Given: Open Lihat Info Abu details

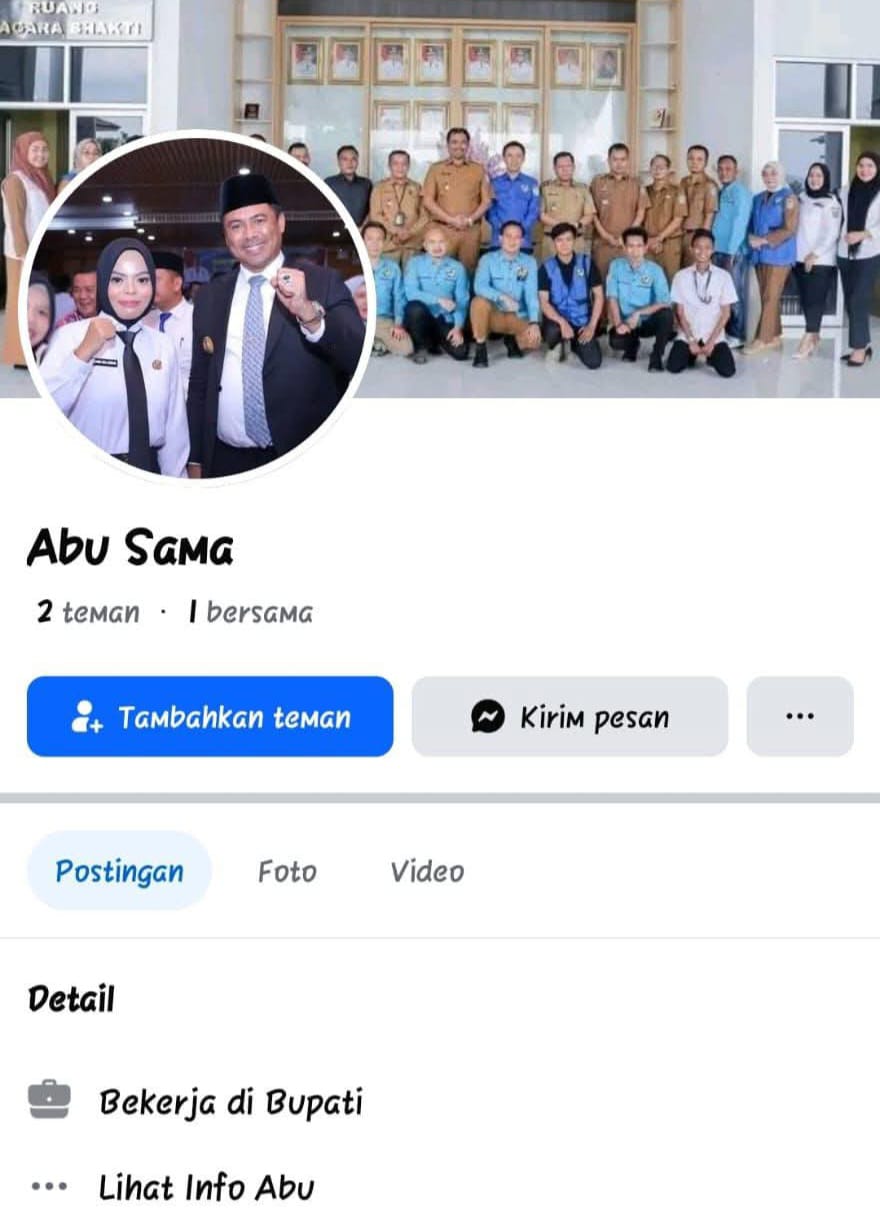Looking at the screenshot, I should [205, 1188].
